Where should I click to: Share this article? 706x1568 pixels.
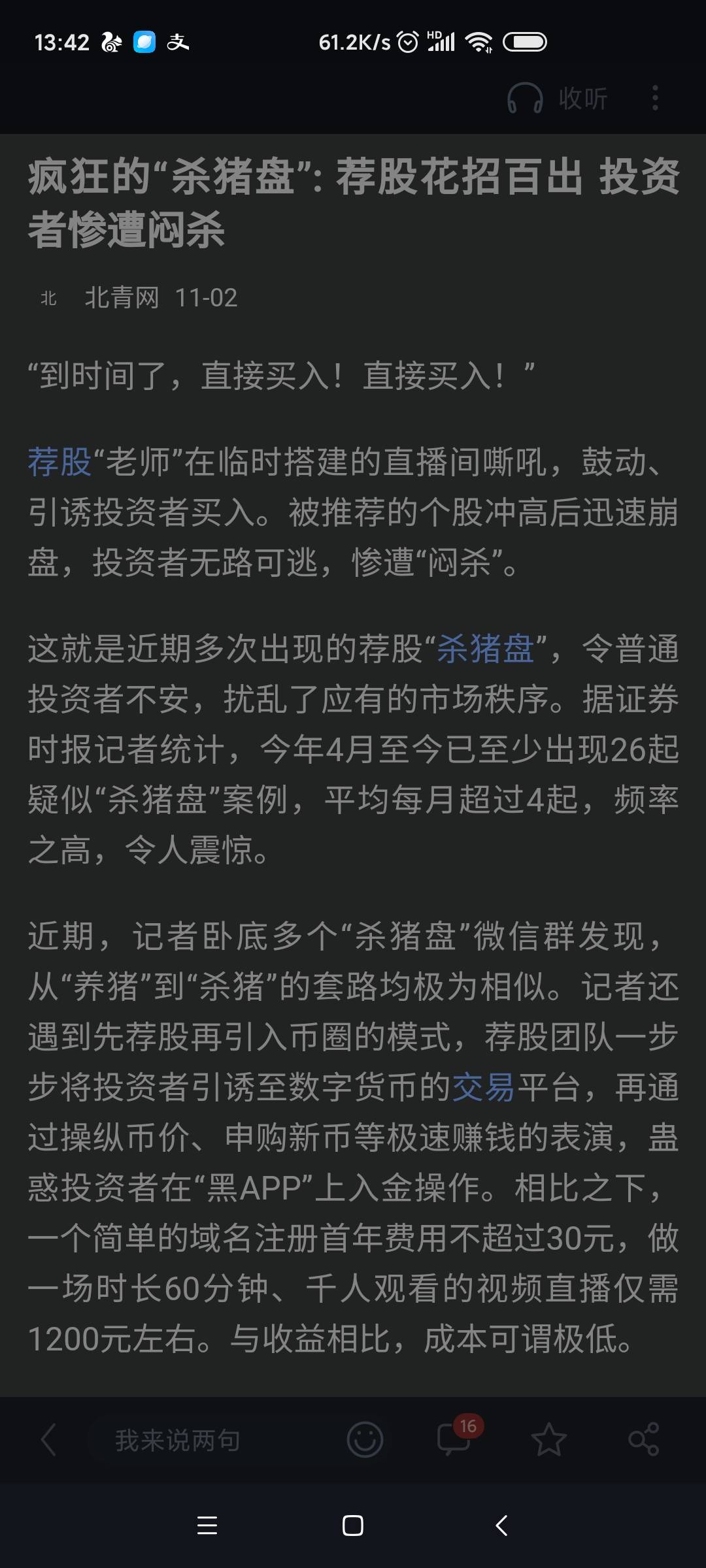[643, 1440]
